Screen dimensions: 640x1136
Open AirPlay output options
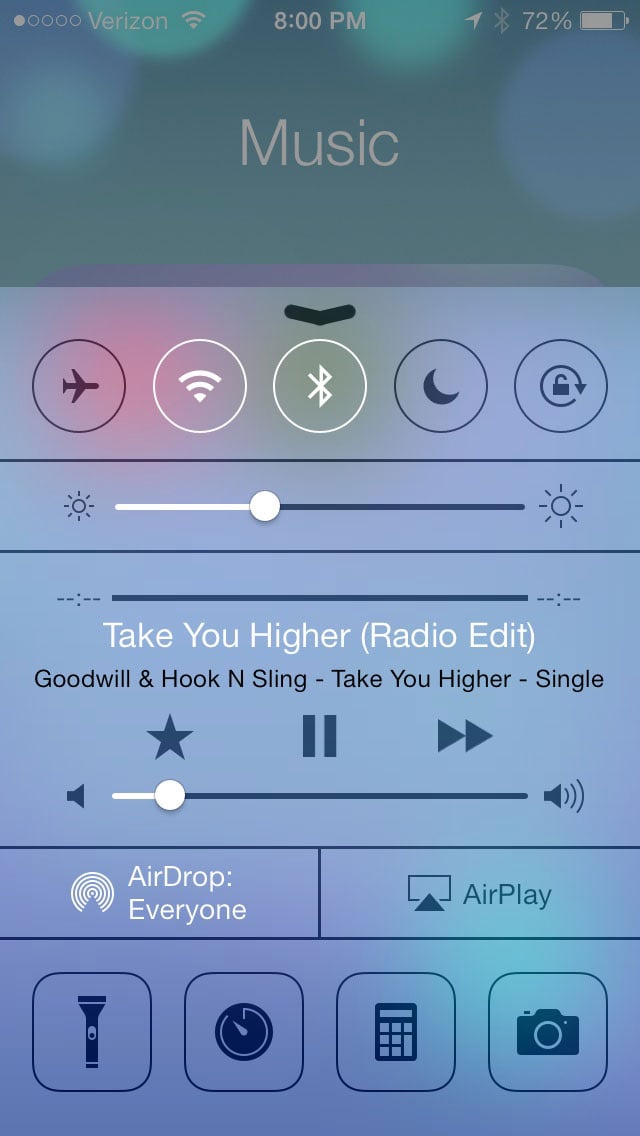tap(481, 893)
